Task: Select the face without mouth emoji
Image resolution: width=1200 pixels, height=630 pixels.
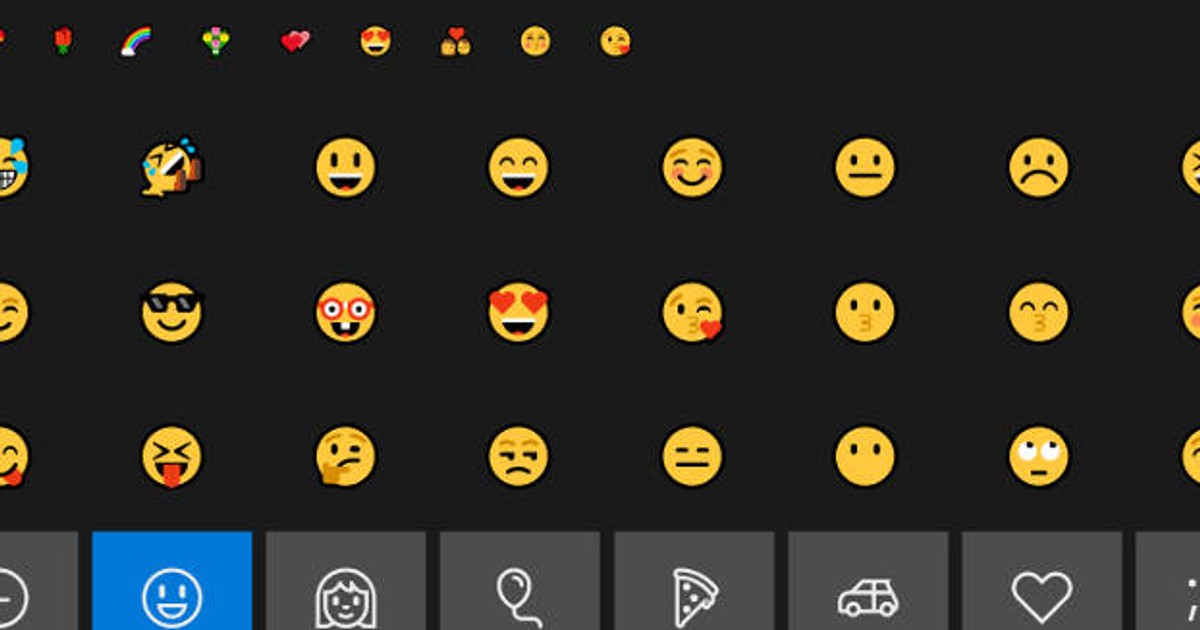Action: [865, 456]
